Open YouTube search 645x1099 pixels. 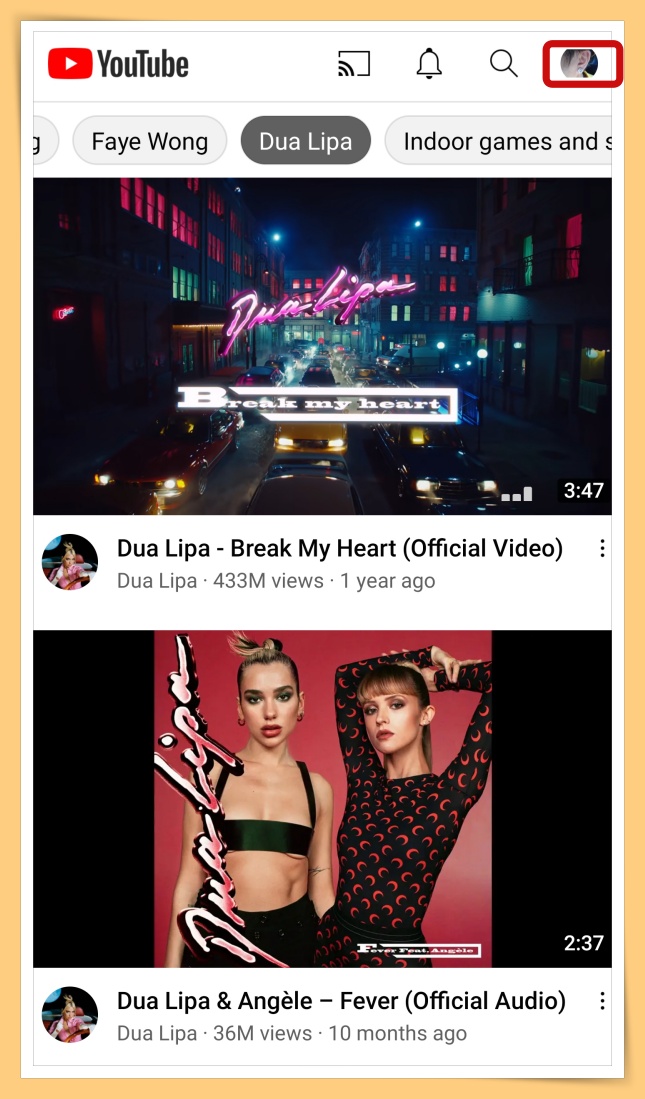(x=503, y=64)
